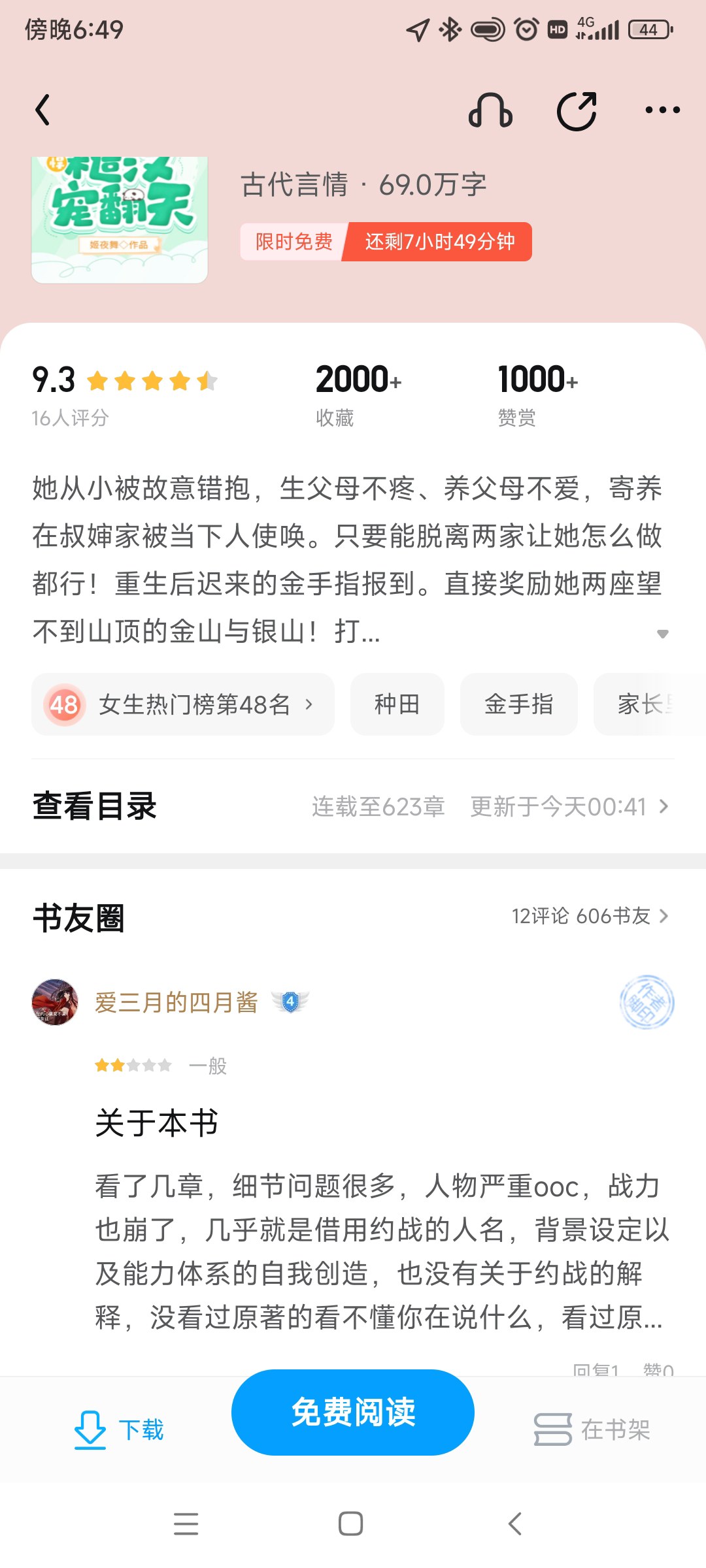706x1568 pixels.
Task: Go back using the top-left arrow
Action: click(43, 110)
